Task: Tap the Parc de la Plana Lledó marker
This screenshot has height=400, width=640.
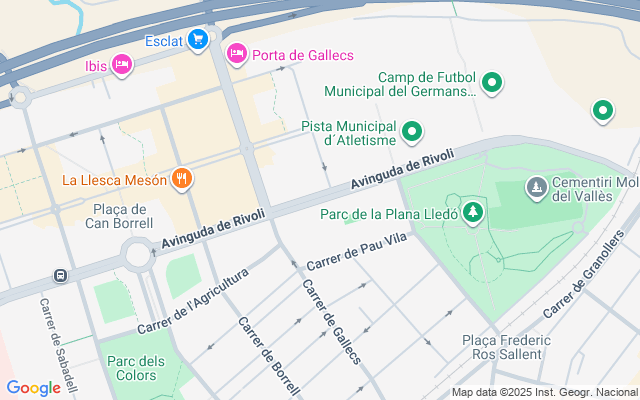Action: click(x=473, y=212)
